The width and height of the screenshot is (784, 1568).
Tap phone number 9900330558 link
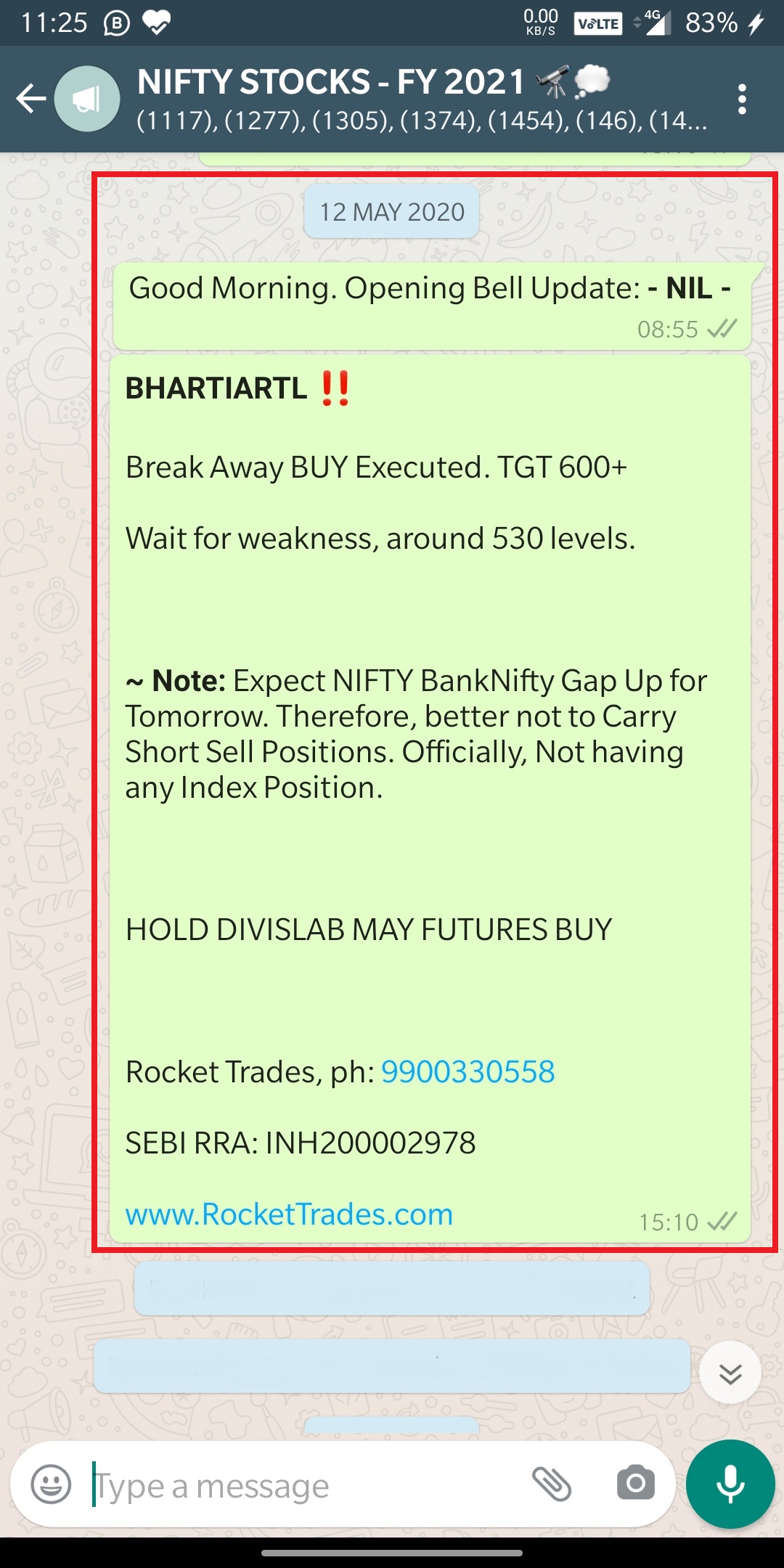[x=467, y=1072]
